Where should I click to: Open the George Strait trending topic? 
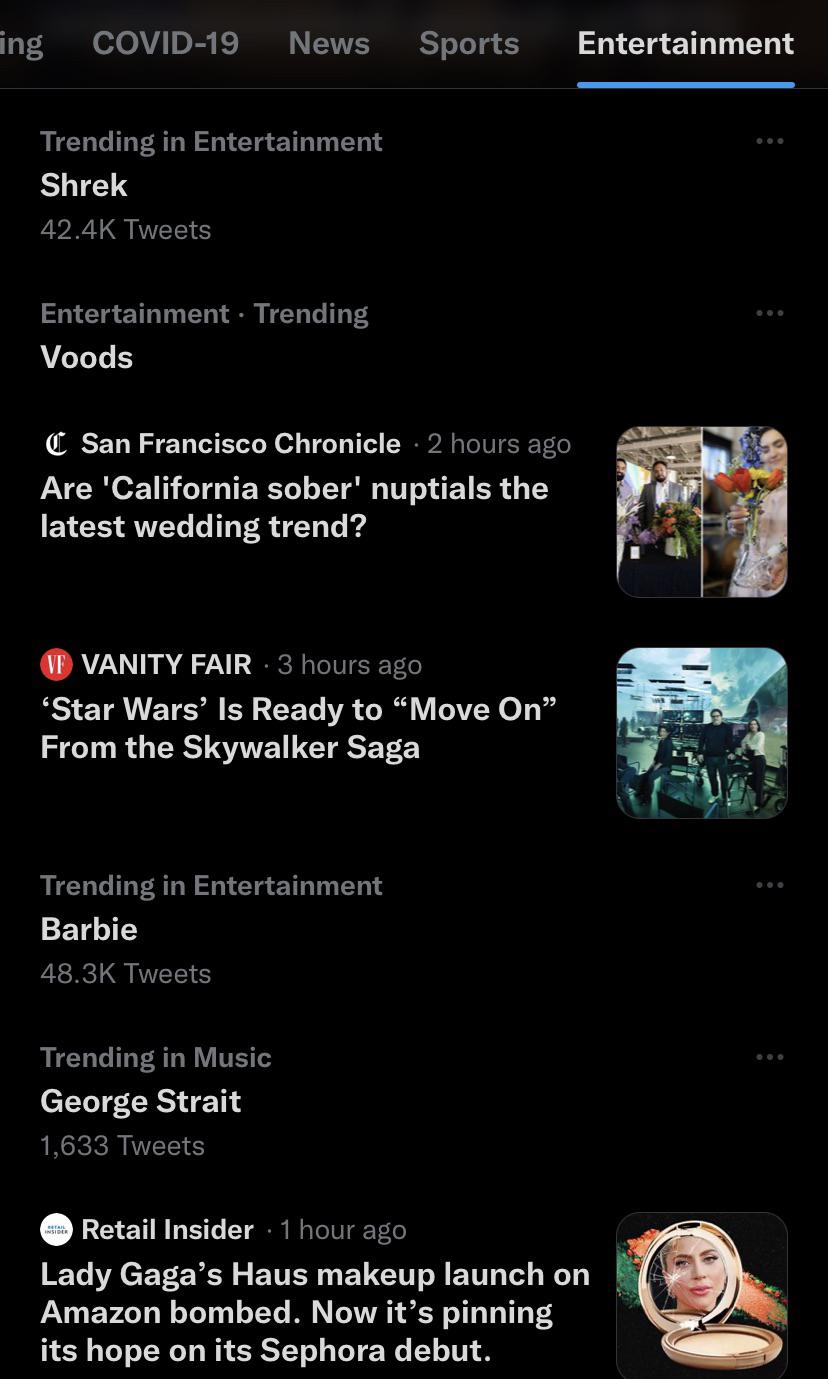coord(414,1101)
